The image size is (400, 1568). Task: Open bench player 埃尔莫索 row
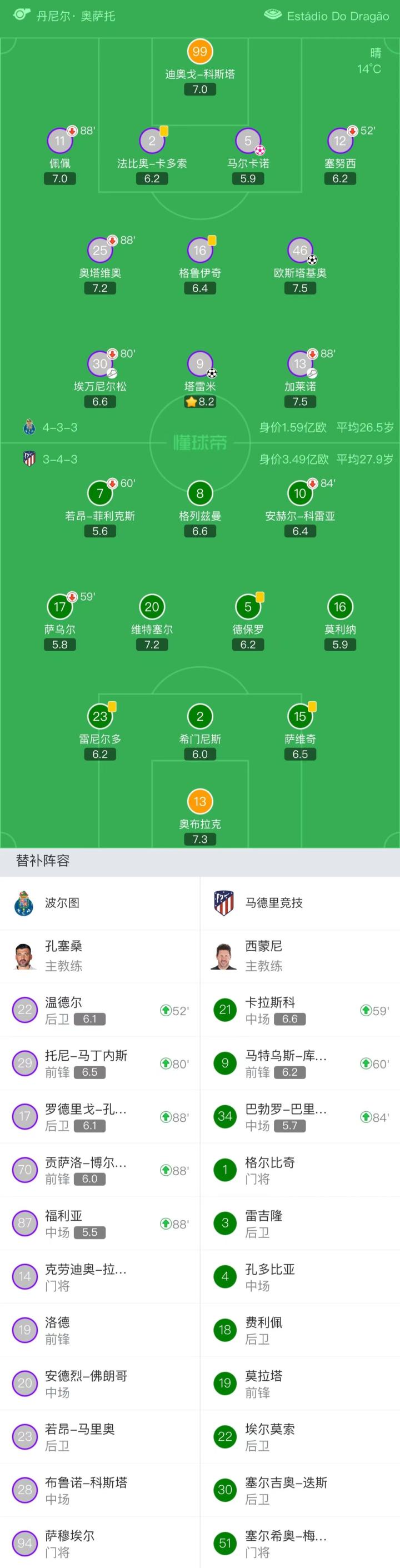pos(299,1436)
